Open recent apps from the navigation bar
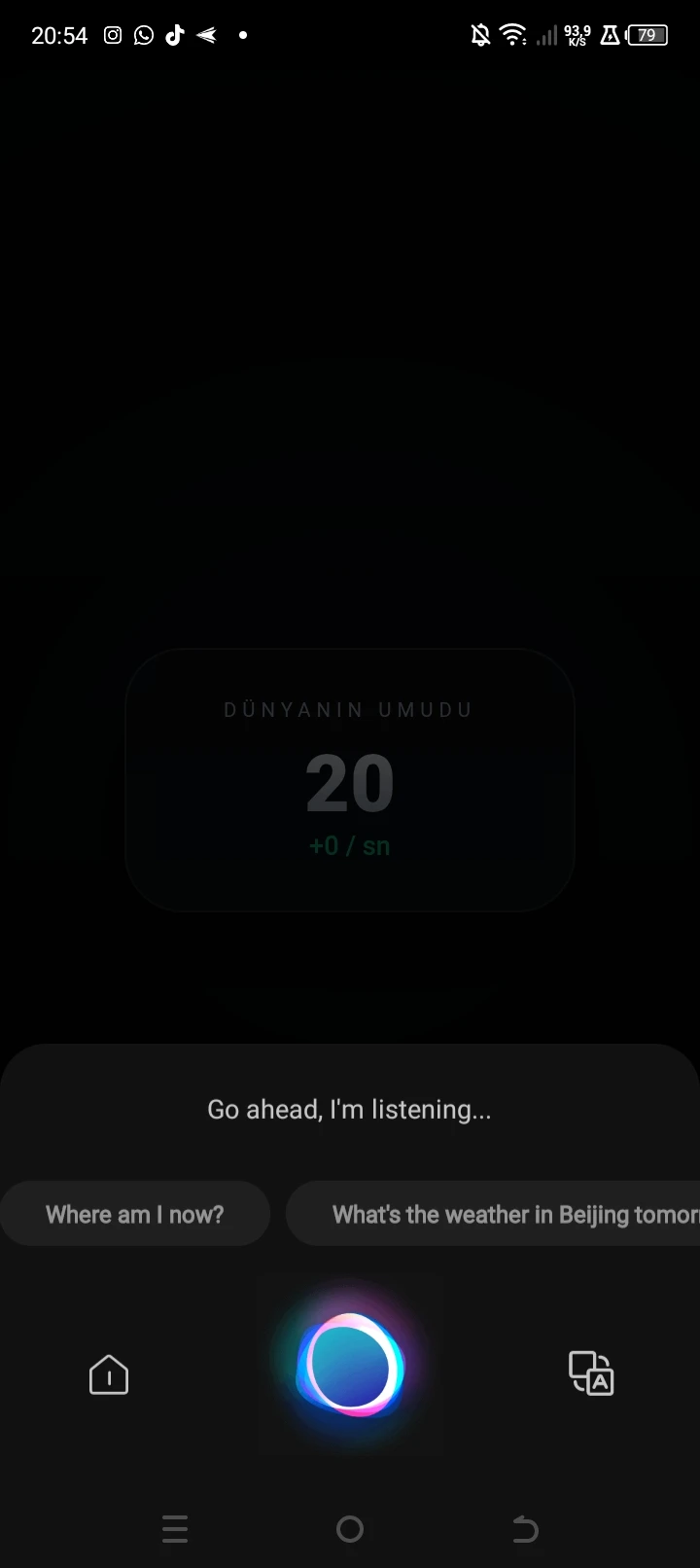This screenshot has width=700, height=1568. (175, 1529)
